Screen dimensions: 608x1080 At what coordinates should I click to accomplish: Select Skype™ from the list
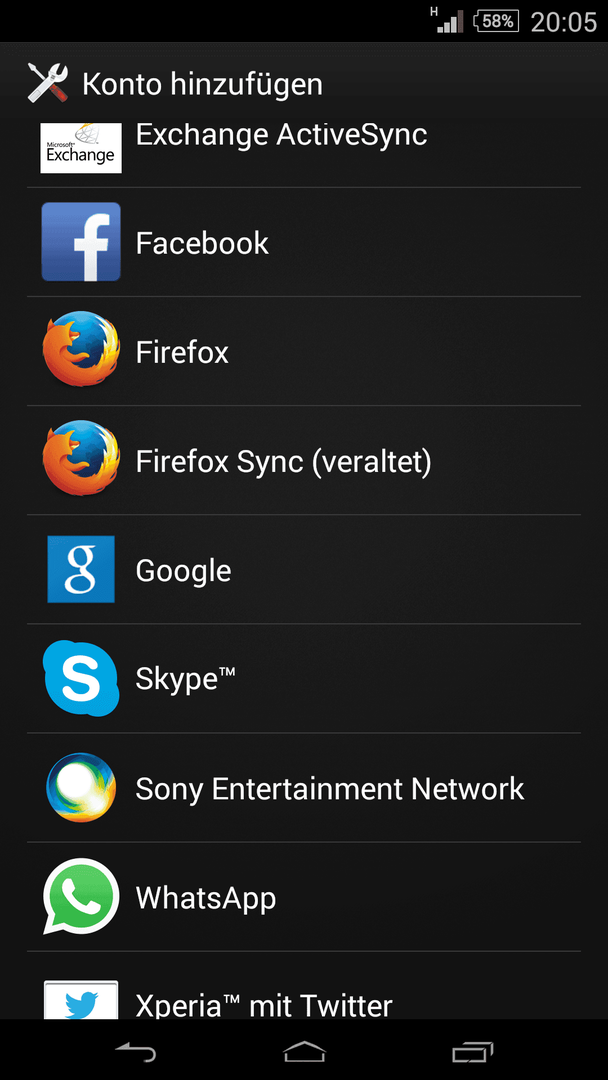tap(304, 678)
